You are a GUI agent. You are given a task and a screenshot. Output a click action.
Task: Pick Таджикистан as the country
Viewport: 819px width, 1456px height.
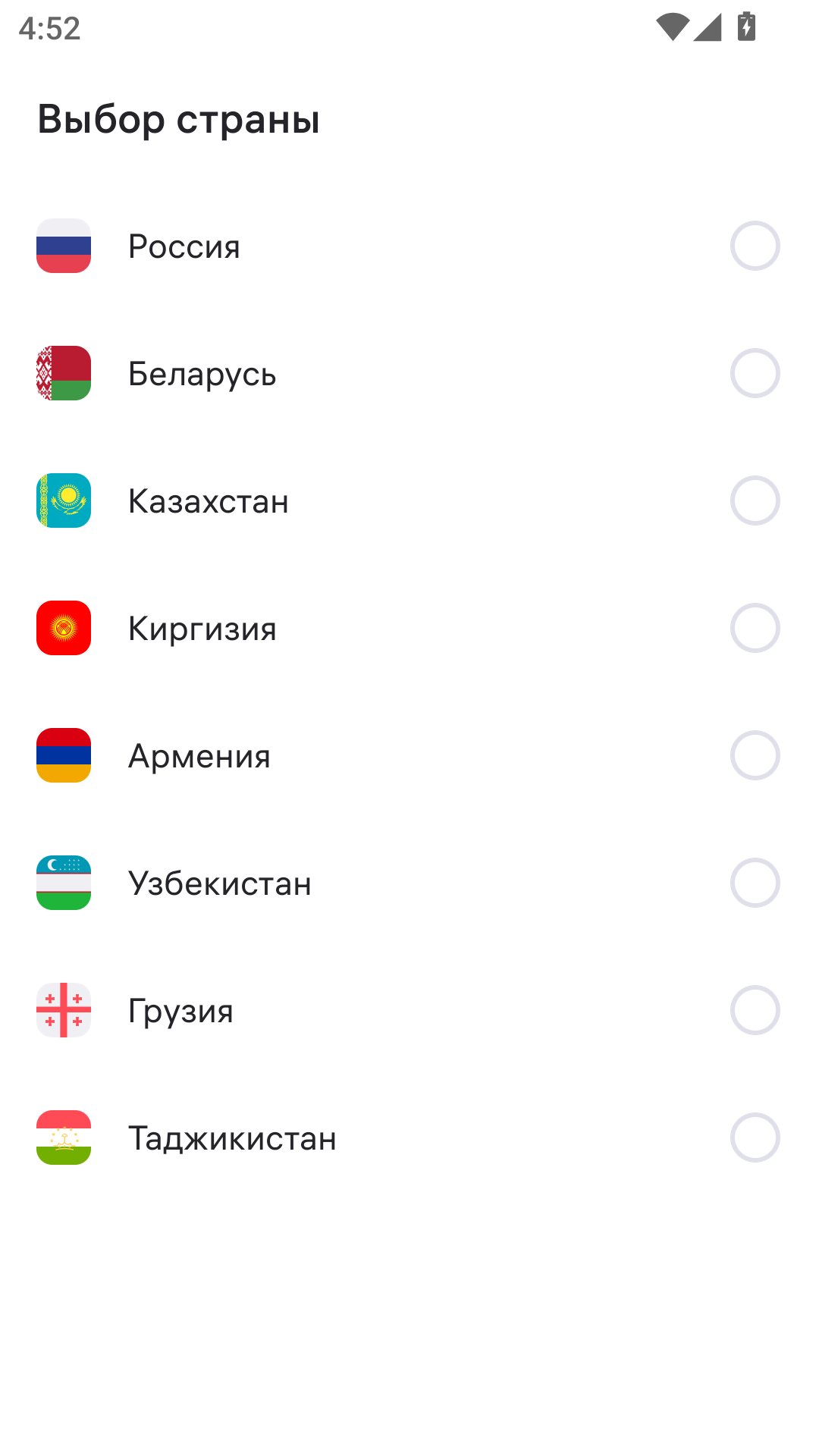[x=755, y=1137]
